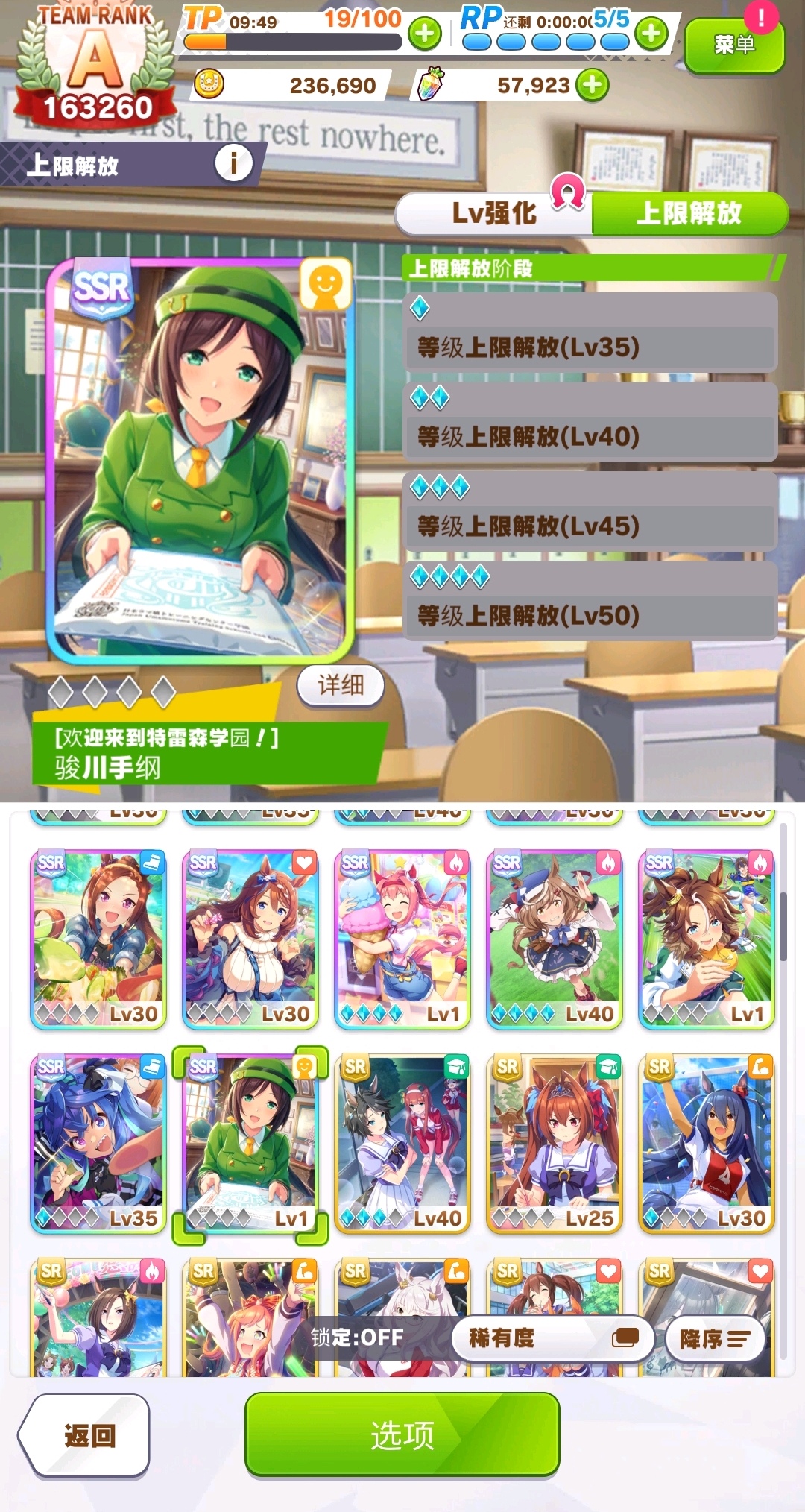
Task: Open the 稀有度 sort filter
Action: coord(552,1338)
